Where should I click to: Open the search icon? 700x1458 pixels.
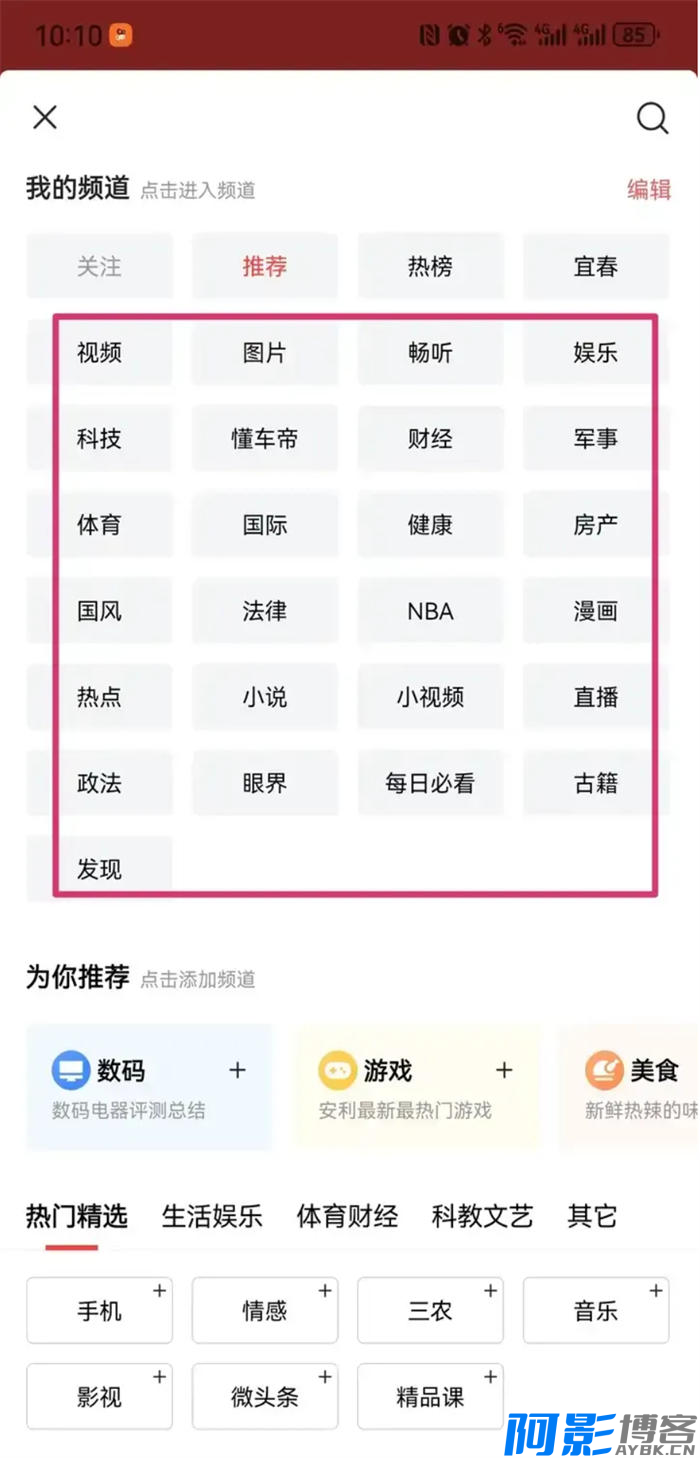tap(652, 118)
